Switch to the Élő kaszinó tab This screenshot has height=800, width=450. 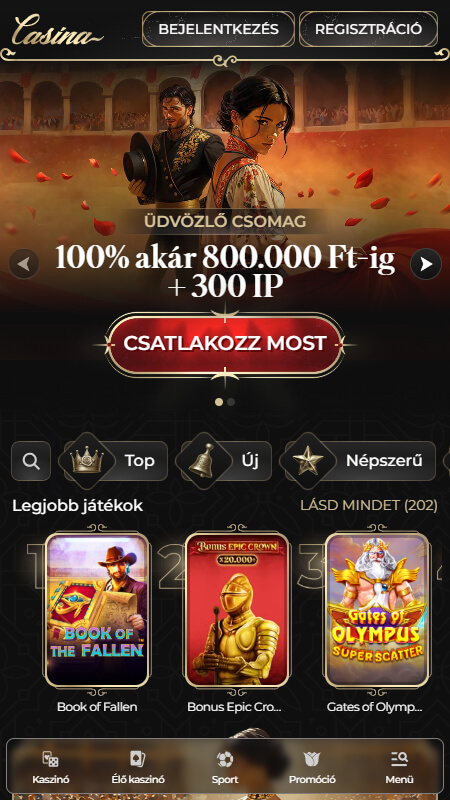138,767
